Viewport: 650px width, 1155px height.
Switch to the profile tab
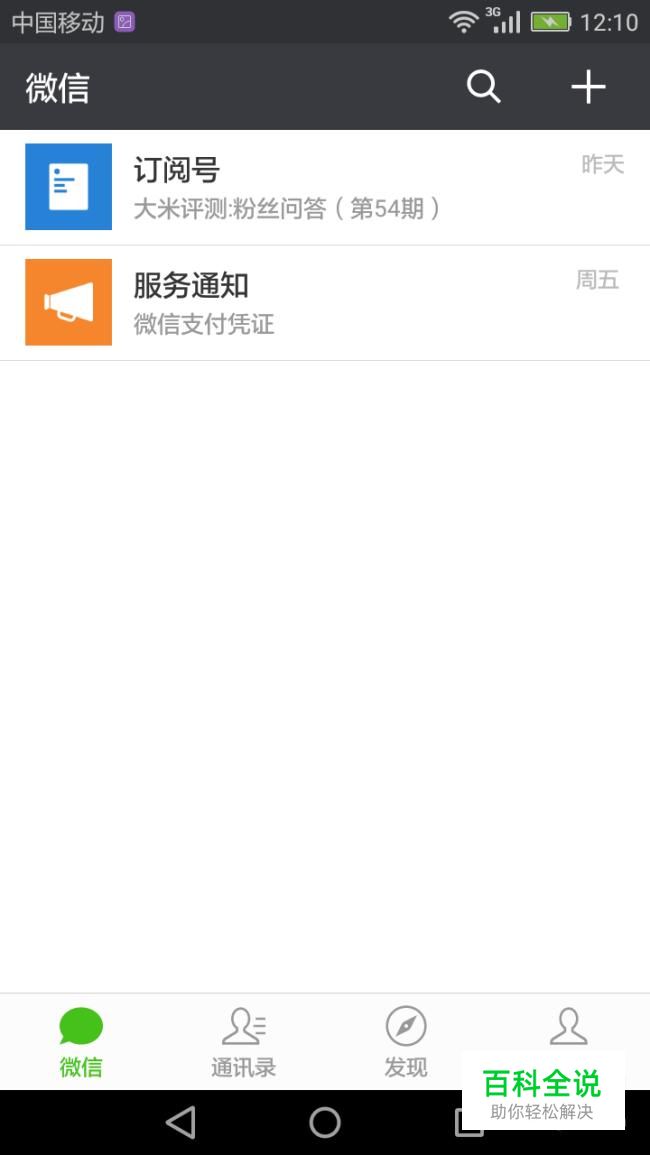pyautogui.click(x=567, y=1028)
